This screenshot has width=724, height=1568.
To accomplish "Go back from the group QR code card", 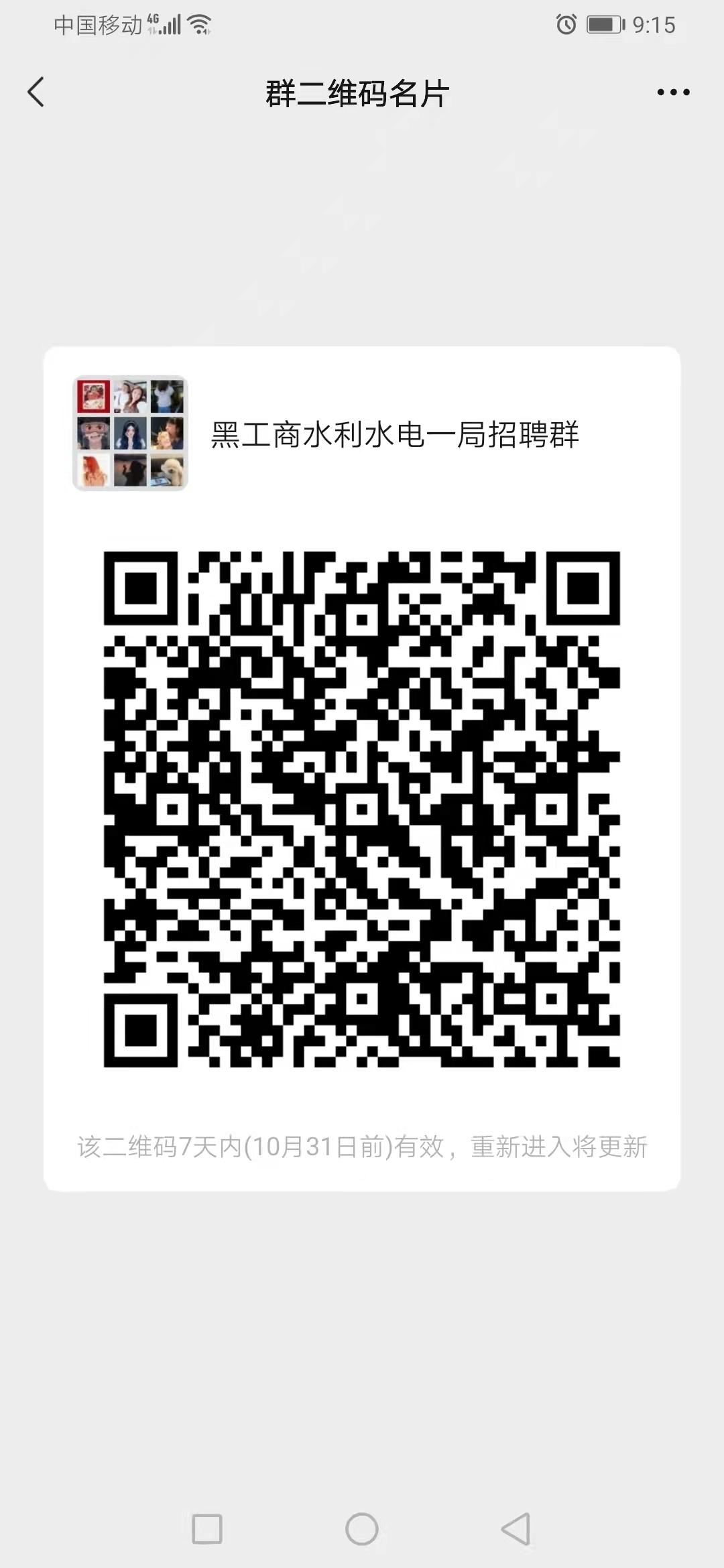I will tap(36, 92).
